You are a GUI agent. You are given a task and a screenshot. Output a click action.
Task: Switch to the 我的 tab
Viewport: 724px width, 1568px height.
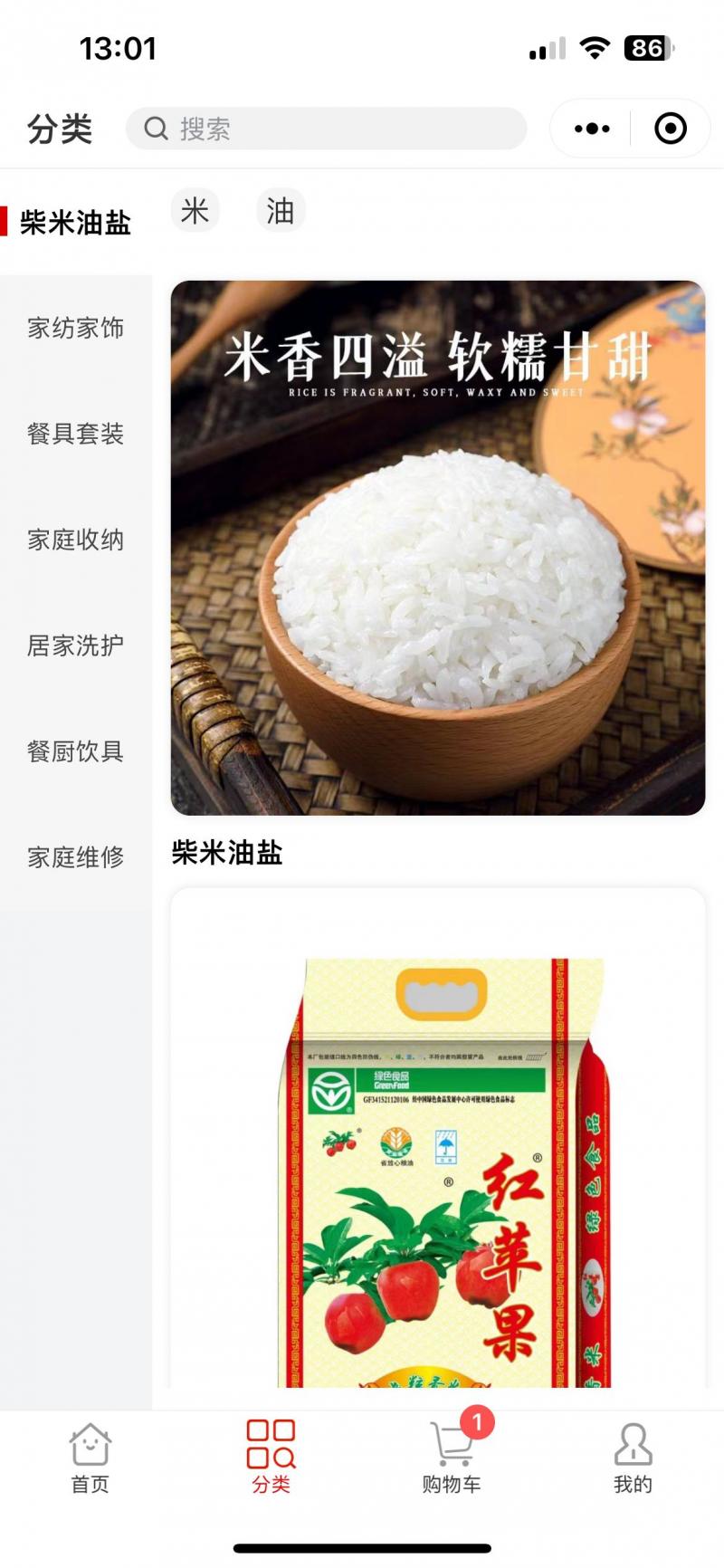633,1458
